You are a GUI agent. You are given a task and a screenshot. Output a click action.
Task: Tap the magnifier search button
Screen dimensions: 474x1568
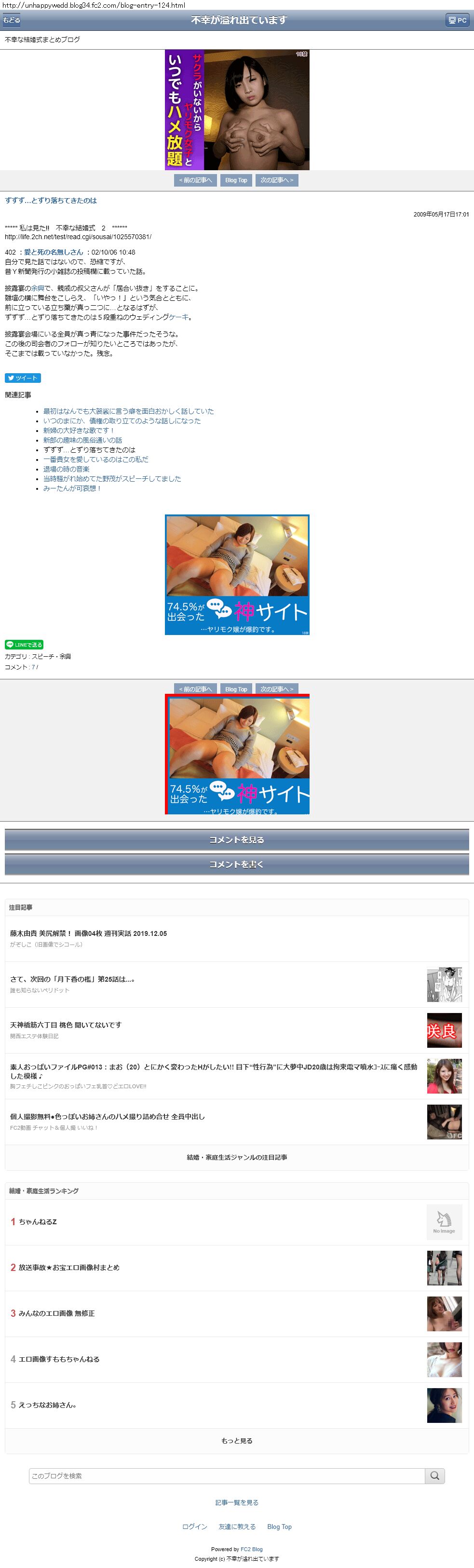(434, 1475)
